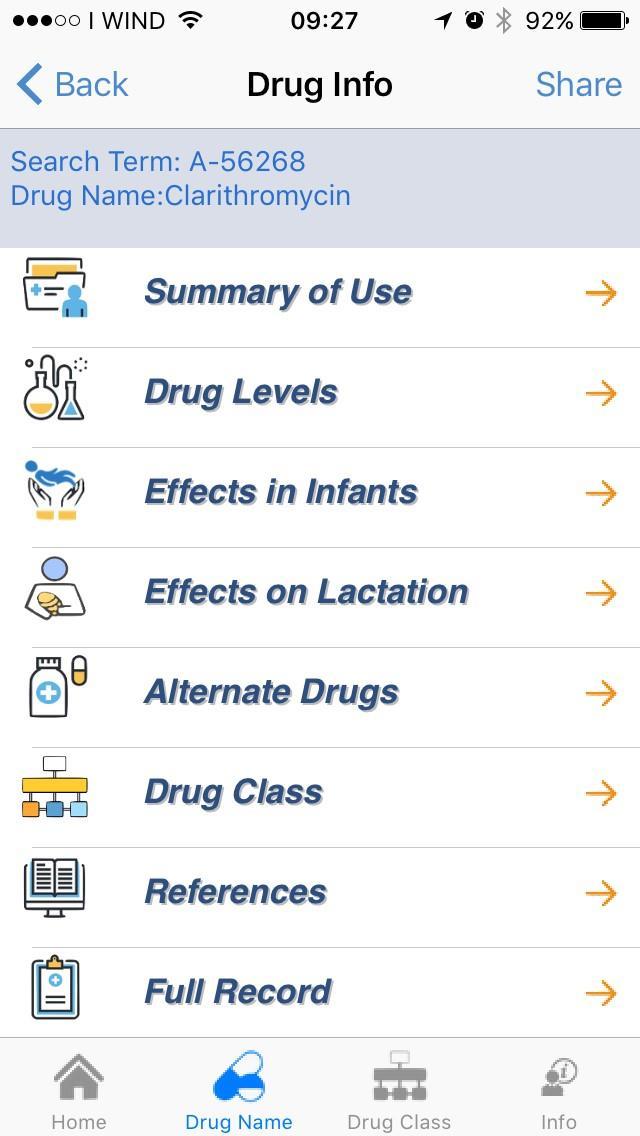Image resolution: width=640 pixels, height=1136 pixels.
Task: Share this drug info
Action: pyautogui.click(x=578, y=85)
